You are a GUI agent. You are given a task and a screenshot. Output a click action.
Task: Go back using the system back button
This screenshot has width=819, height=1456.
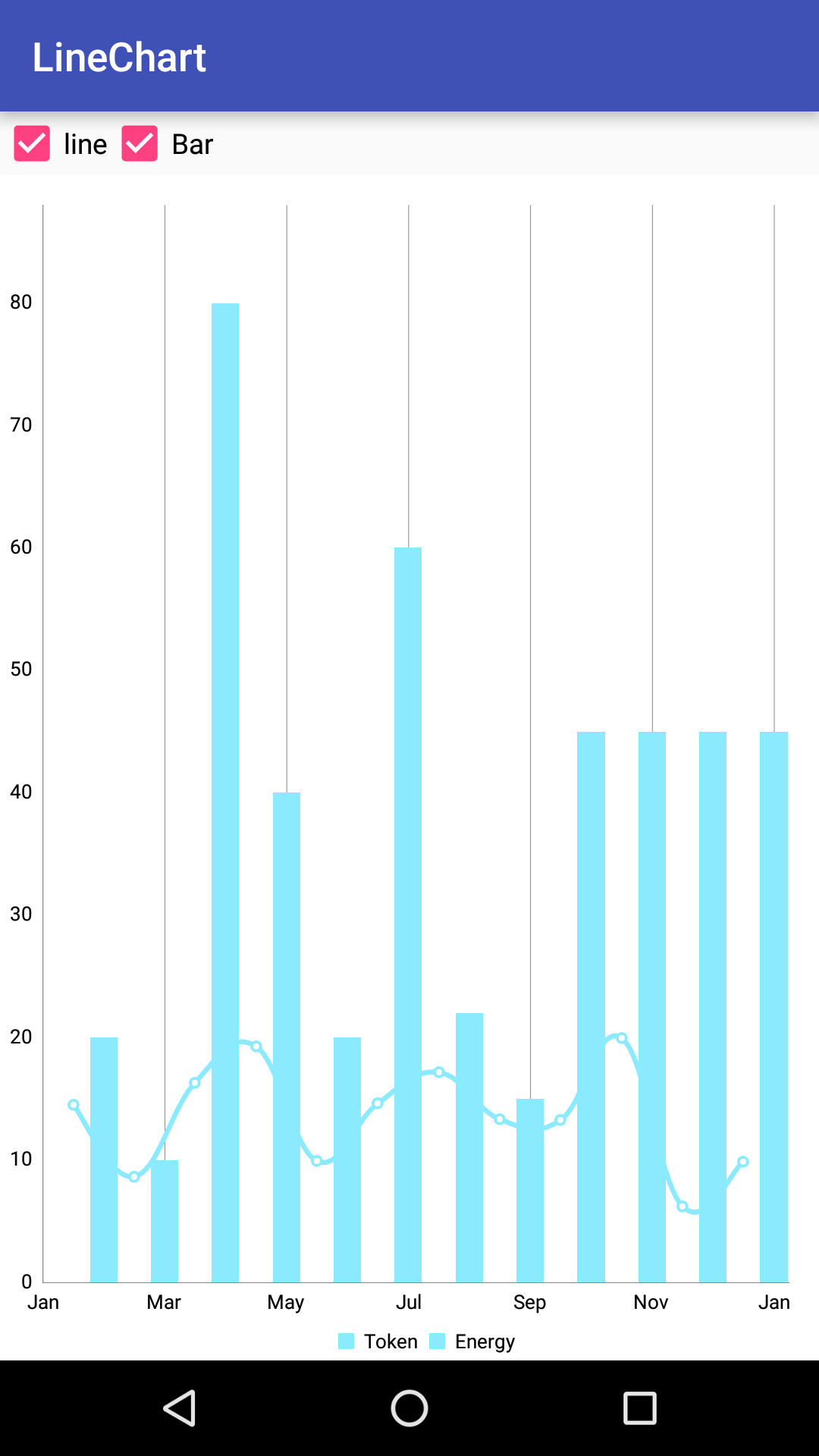click(180, 1408)
